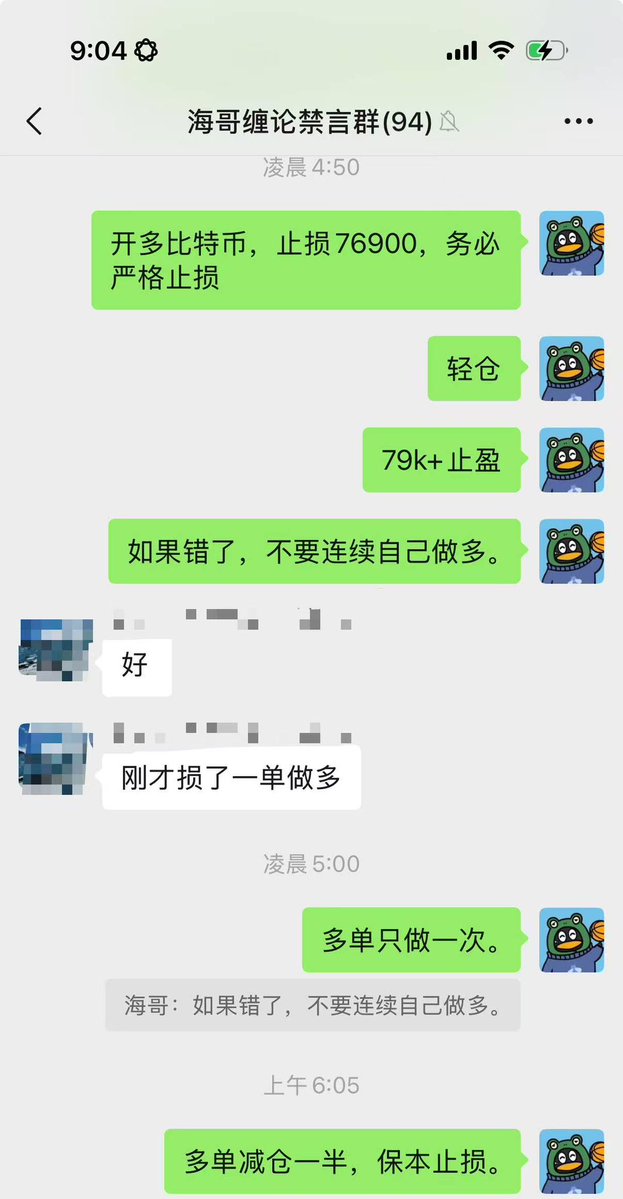View profile of the member who replied 好
Viewport: 623px width, 1199px height.
(x=55, y=650)
